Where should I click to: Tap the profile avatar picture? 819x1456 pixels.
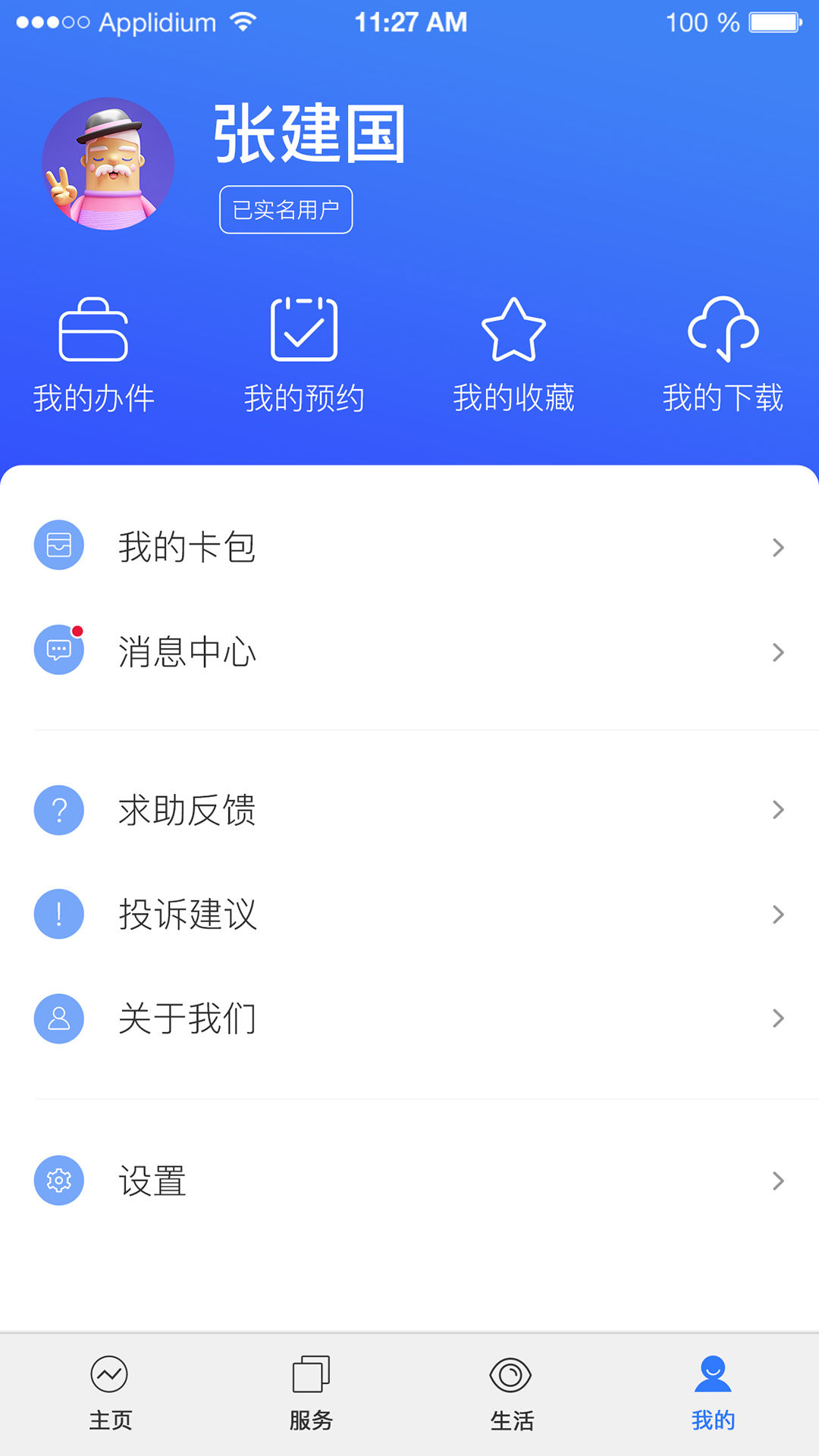(x=108, y=164)
